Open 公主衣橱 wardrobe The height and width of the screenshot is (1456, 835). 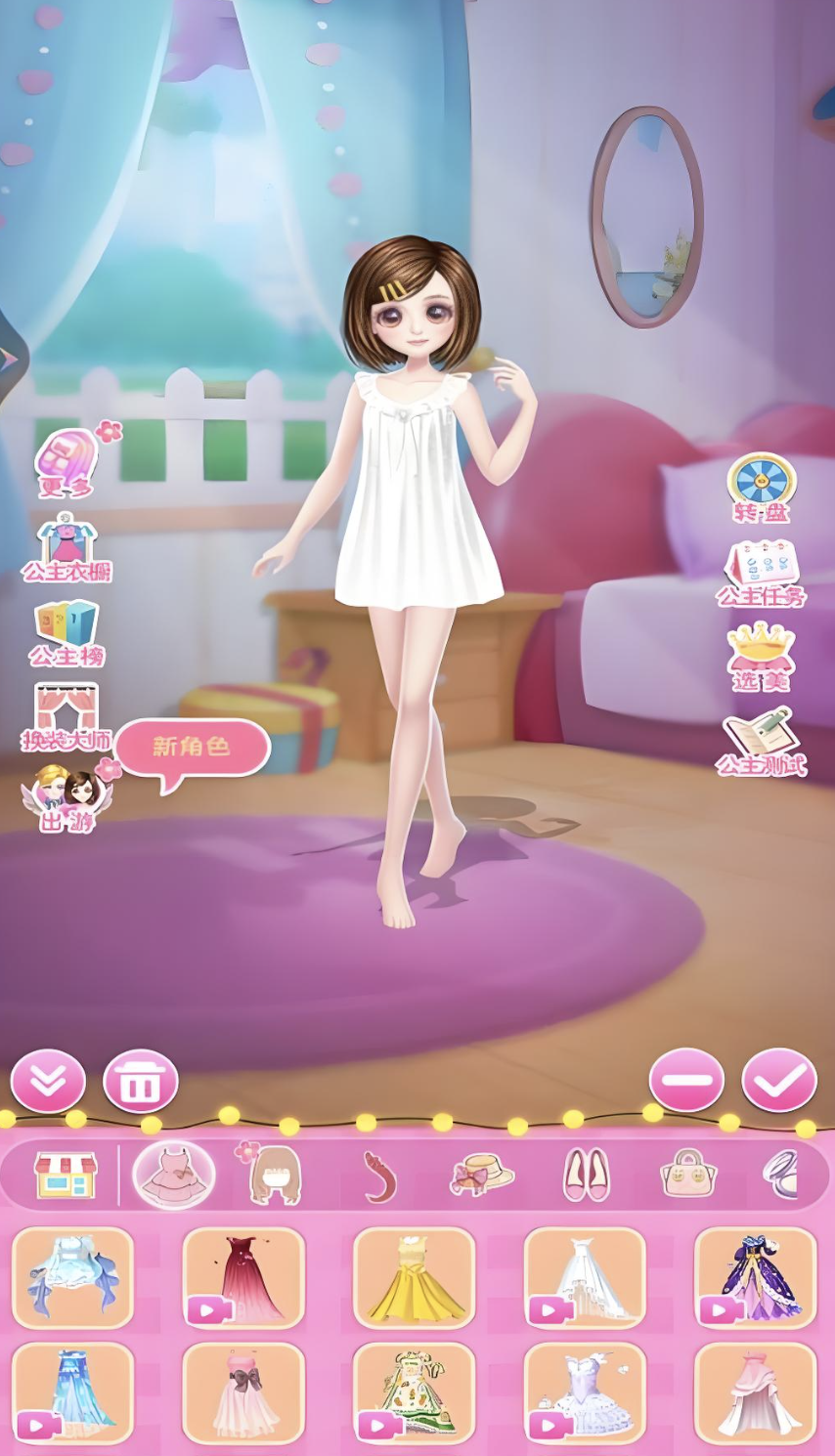[66, 549]
